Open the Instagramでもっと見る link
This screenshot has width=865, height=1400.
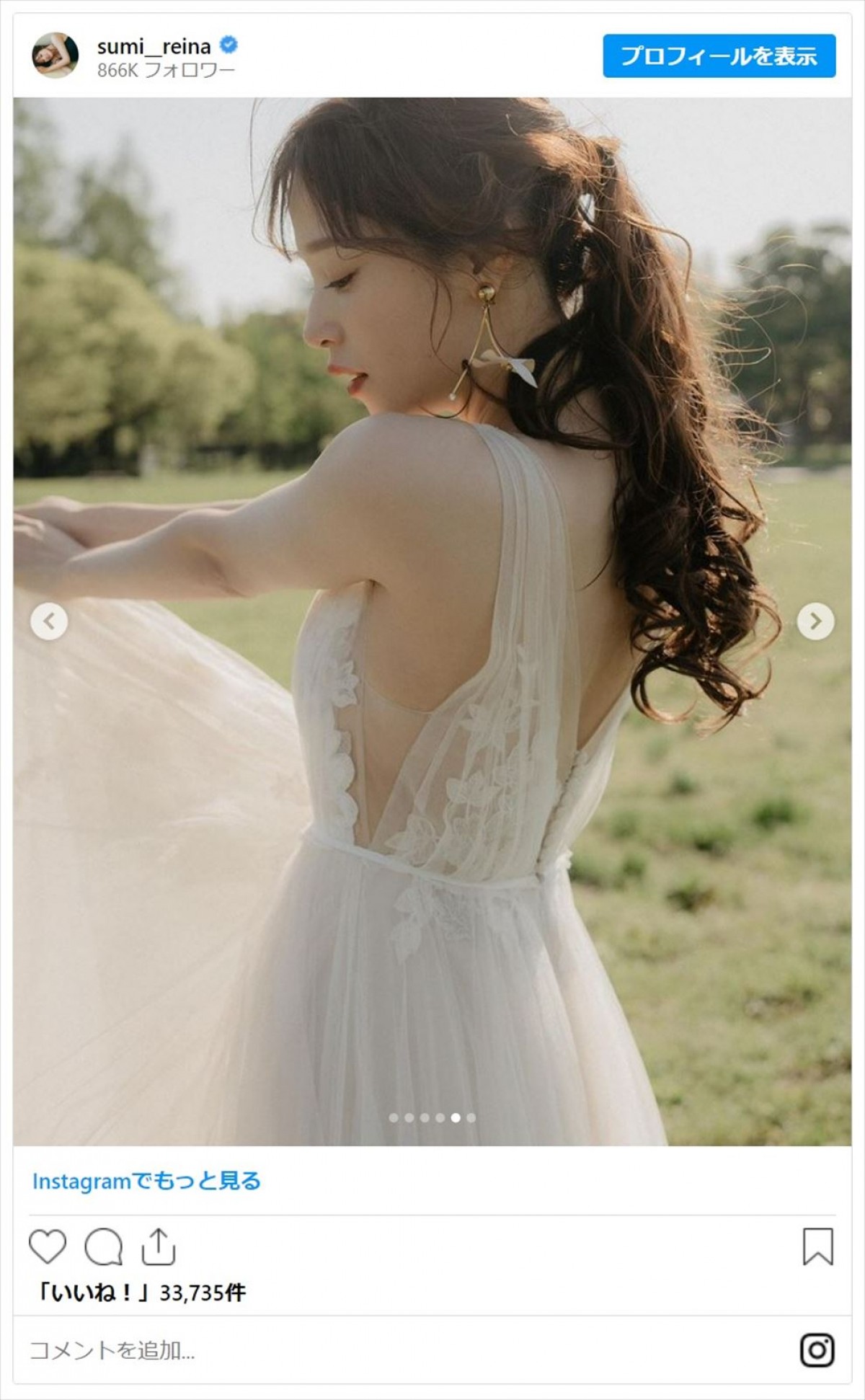coord(146,1182)
